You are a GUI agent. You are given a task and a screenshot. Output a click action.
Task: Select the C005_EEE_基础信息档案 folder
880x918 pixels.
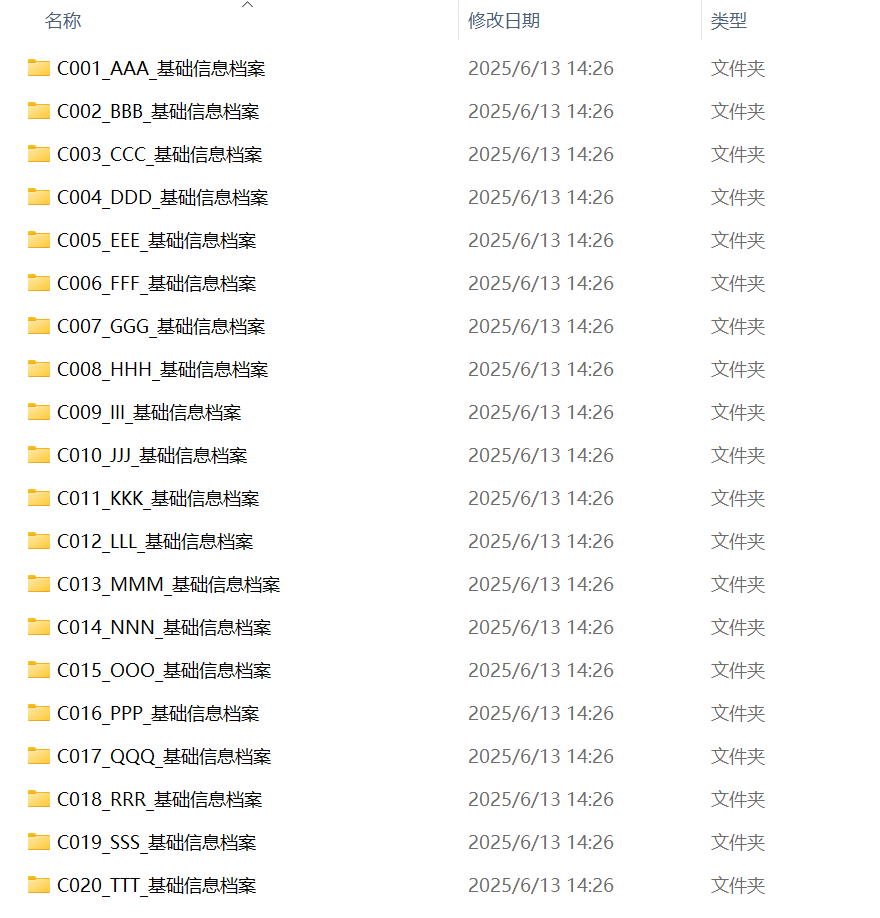[x=156, y=241]
